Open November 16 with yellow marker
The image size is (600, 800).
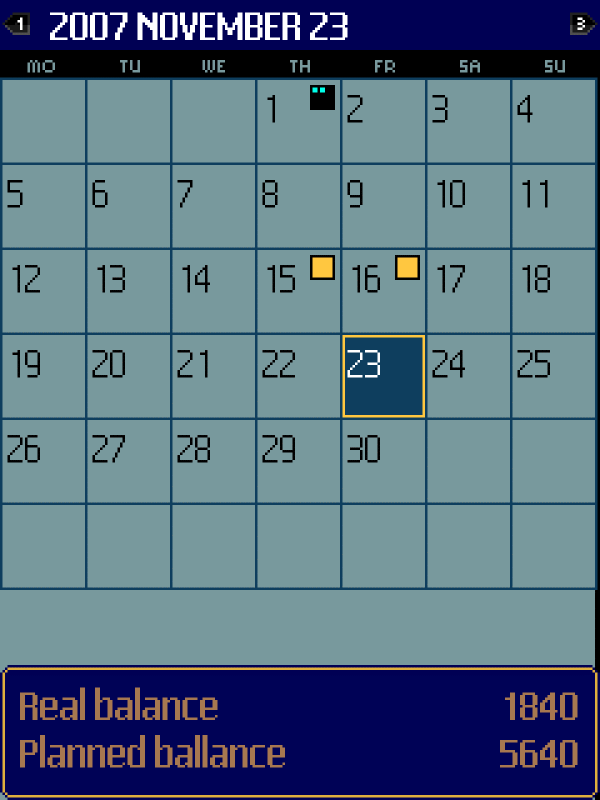pos(383,291)
